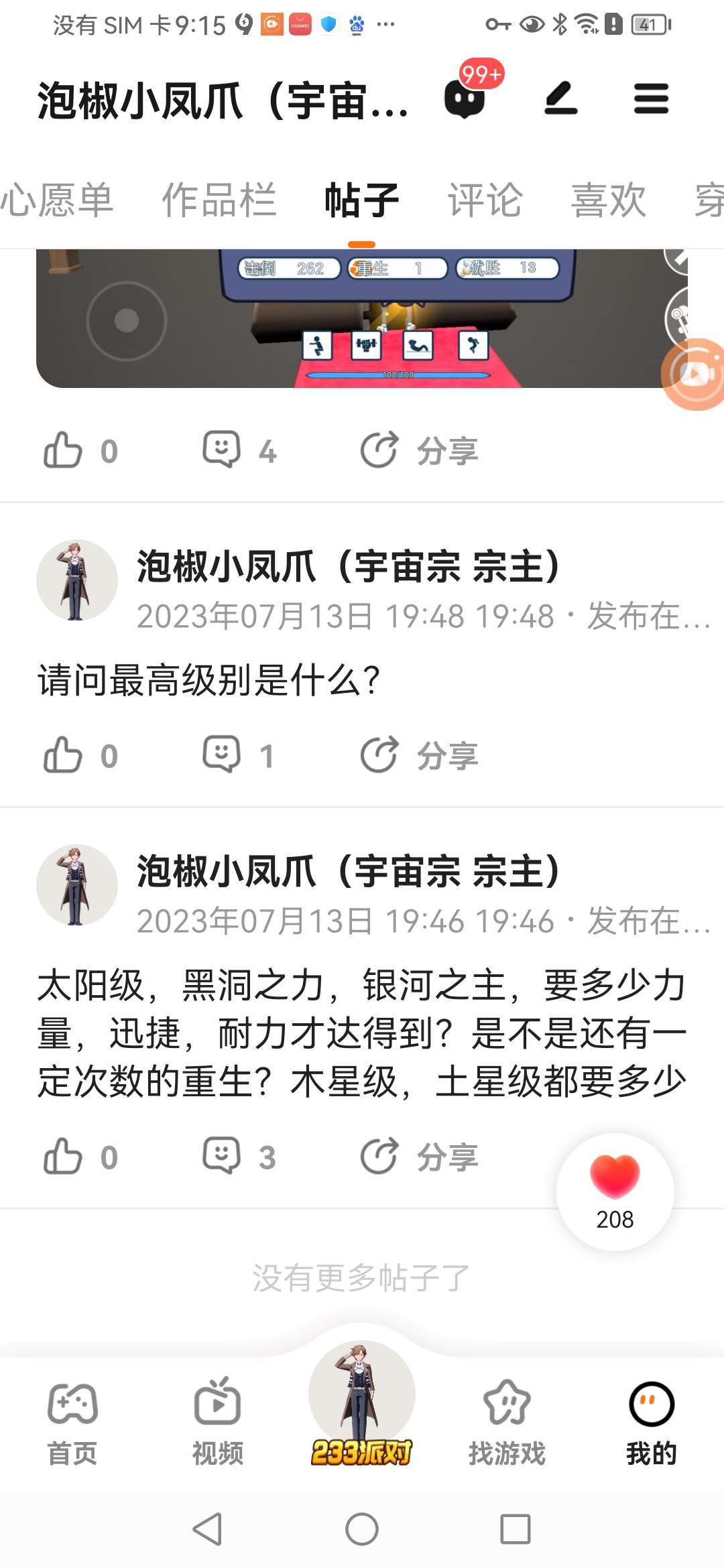Tap the red heart 208 floating button
The height and width of the screenshot is (1568, 724).
point(615,1191)
